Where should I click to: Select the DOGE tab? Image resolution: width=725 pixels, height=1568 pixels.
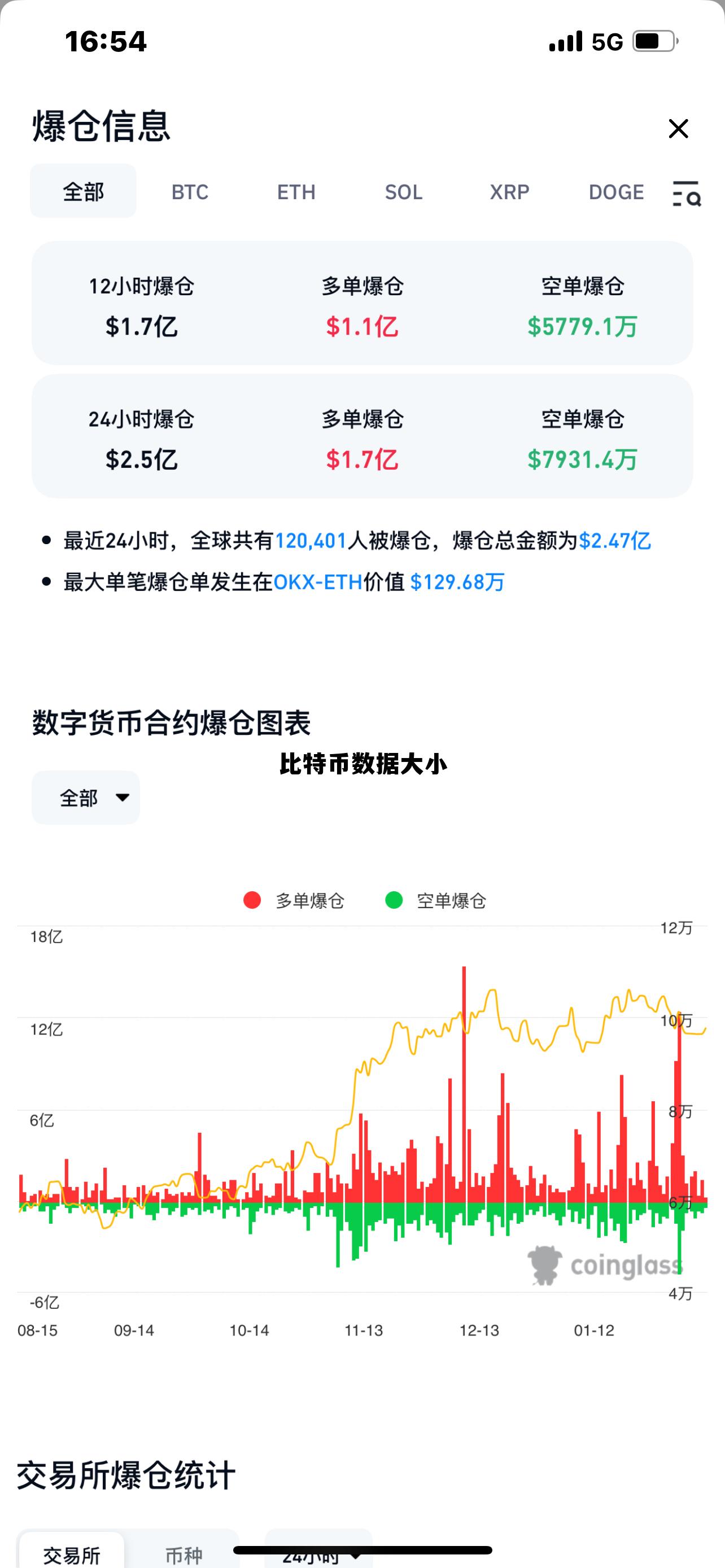617,192
